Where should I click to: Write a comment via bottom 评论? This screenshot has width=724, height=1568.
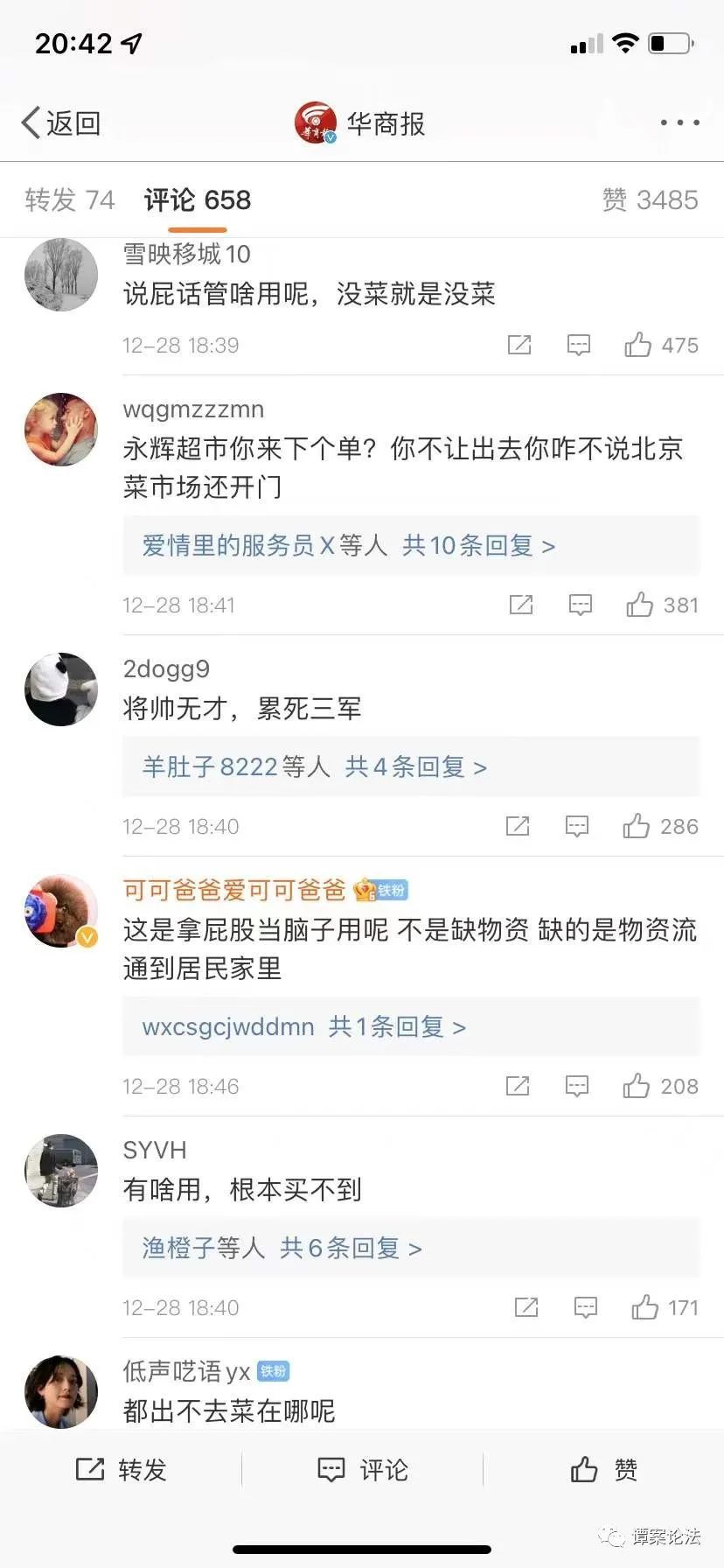[363, 1469]
